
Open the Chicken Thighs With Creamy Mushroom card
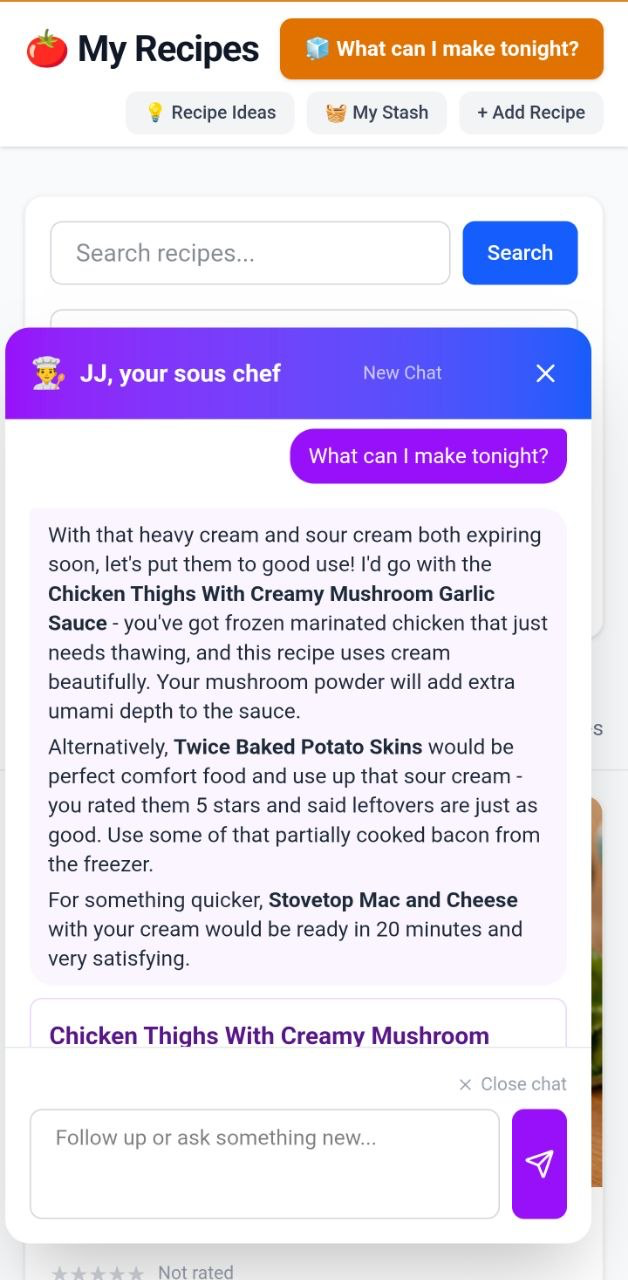(x=269, y=1034)
